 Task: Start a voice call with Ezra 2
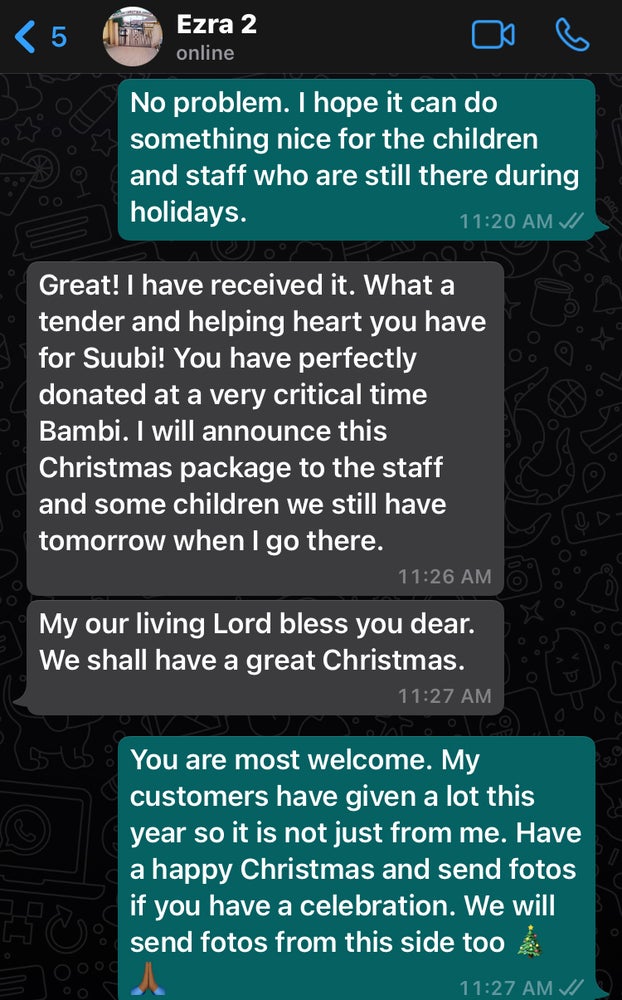[572, 36]
